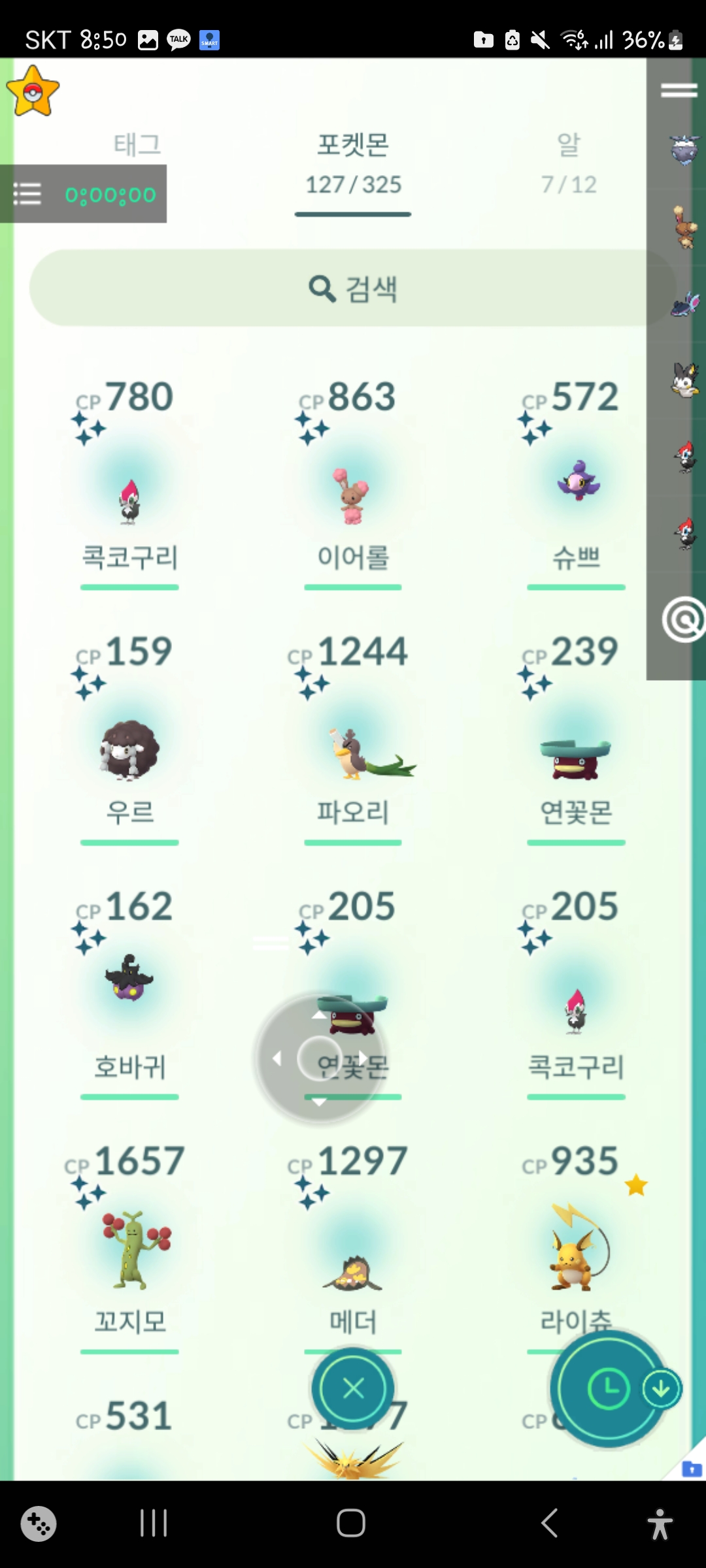The height and width of the screenshot is (1568, 706).
Task: Open the recent sort order button
Action: [609, 1388]
